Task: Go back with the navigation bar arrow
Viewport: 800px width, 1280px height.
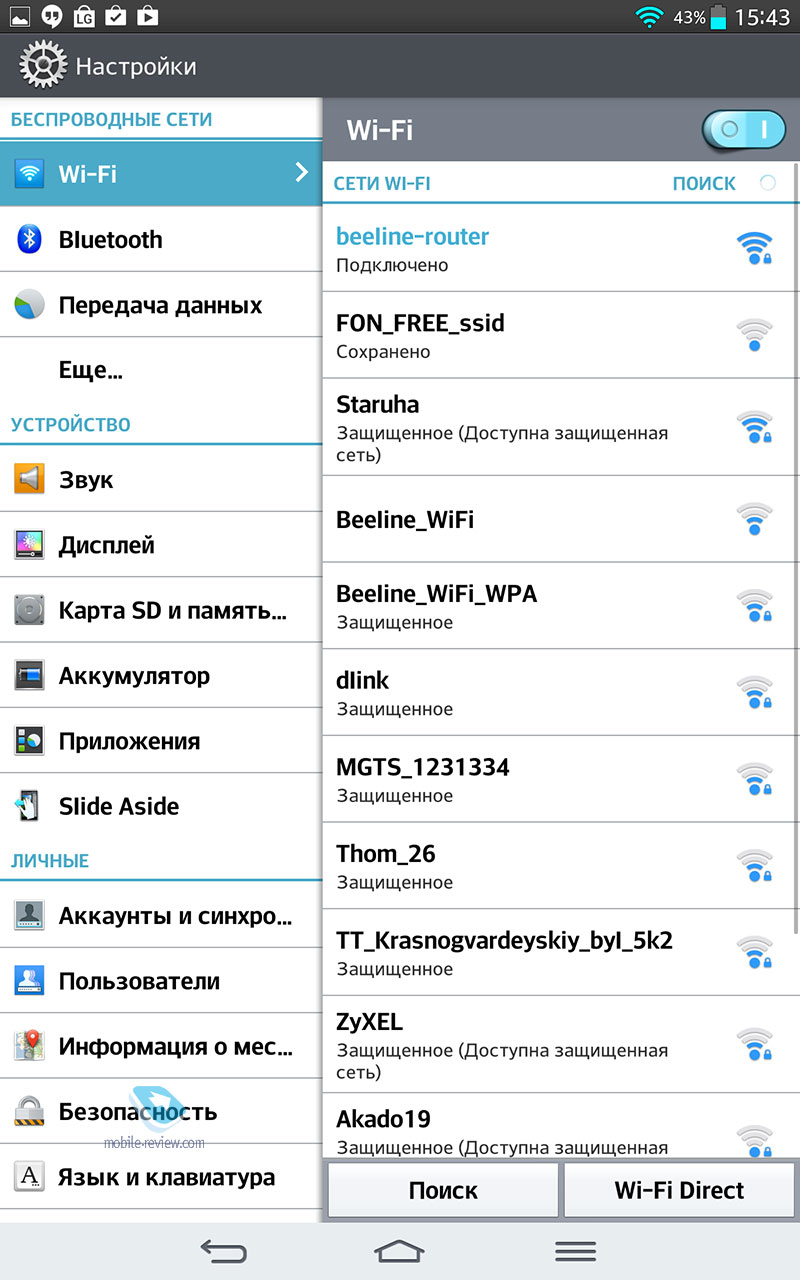Action: 223,1250
